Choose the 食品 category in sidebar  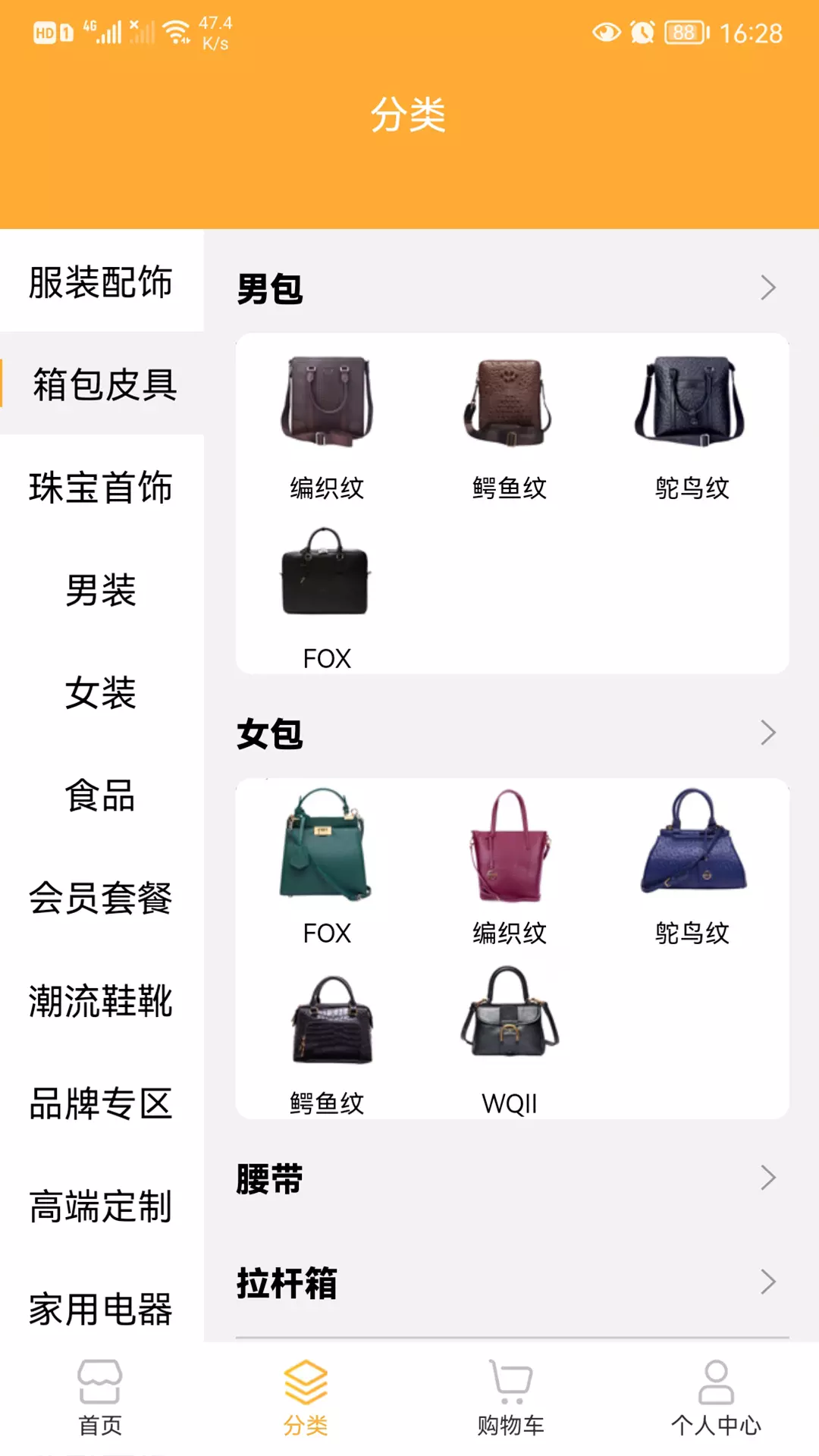point(102,795)
